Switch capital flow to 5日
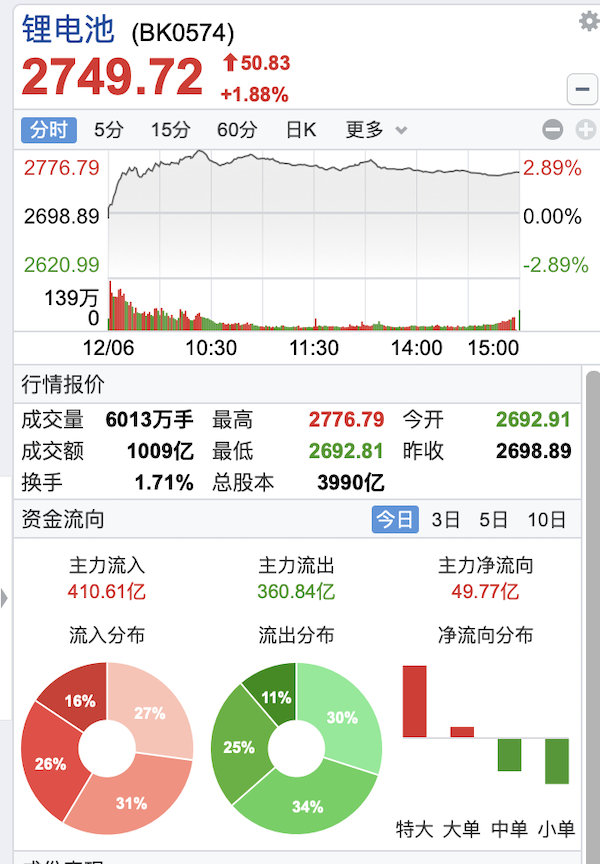 (494, 520)
